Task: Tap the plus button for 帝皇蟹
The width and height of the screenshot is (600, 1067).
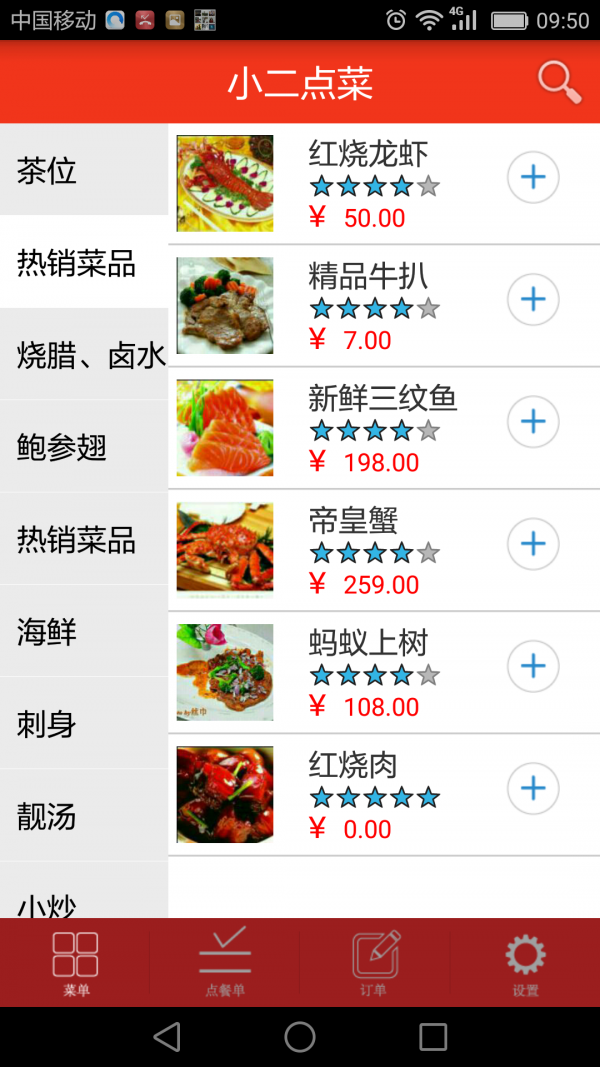Action: (533, 544)
